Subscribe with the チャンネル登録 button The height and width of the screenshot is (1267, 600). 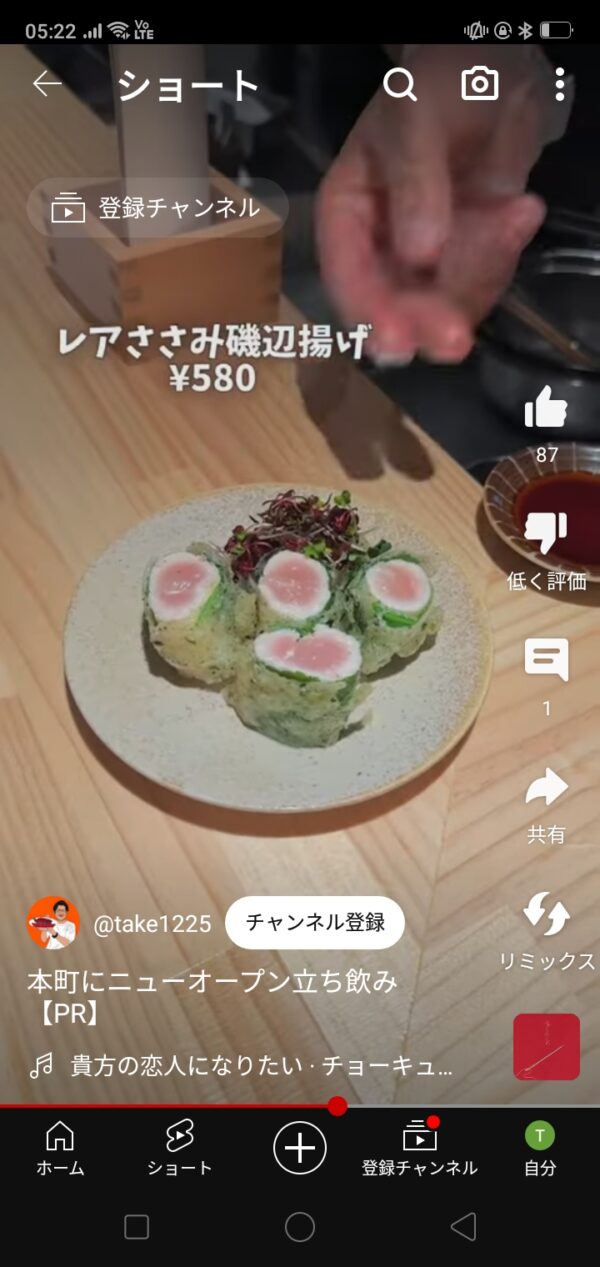tap(315, 922)
